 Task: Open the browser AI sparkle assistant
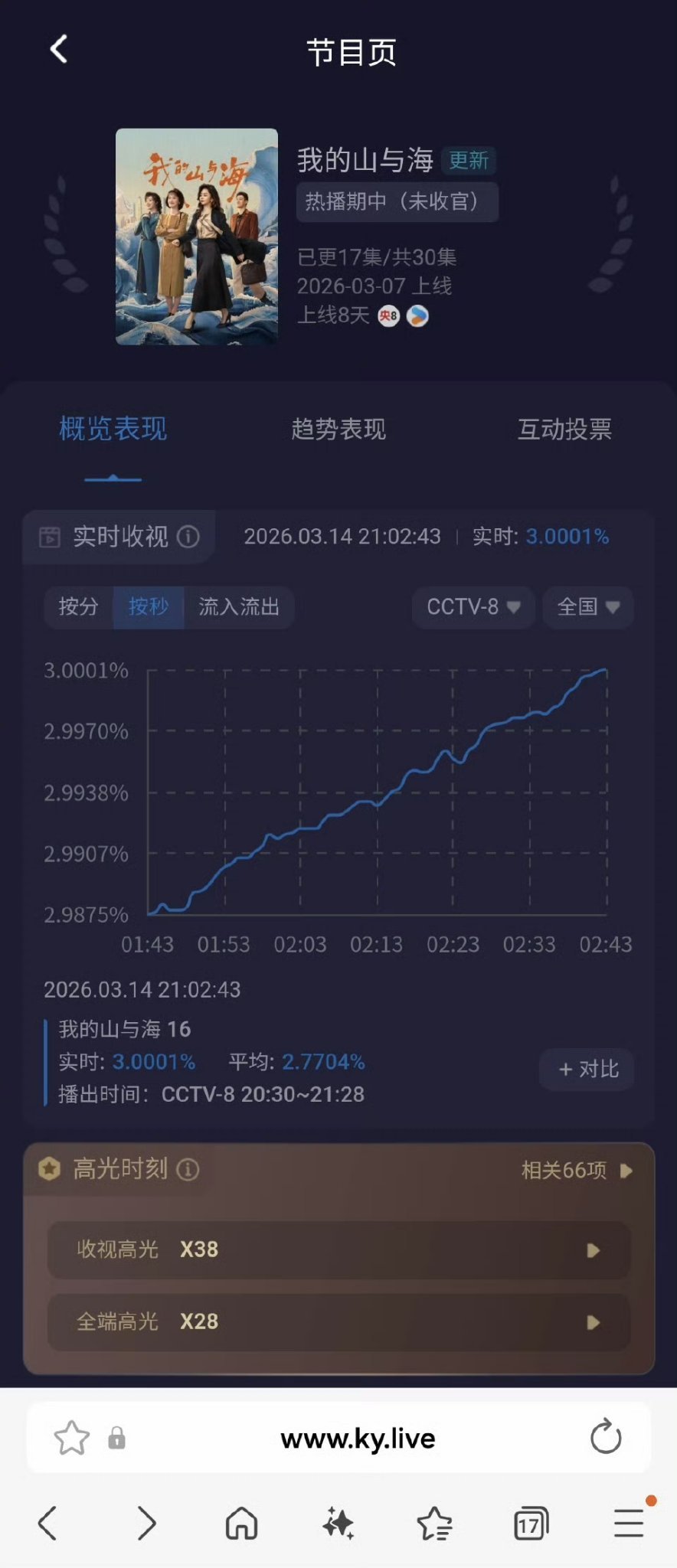point(338,1523)
